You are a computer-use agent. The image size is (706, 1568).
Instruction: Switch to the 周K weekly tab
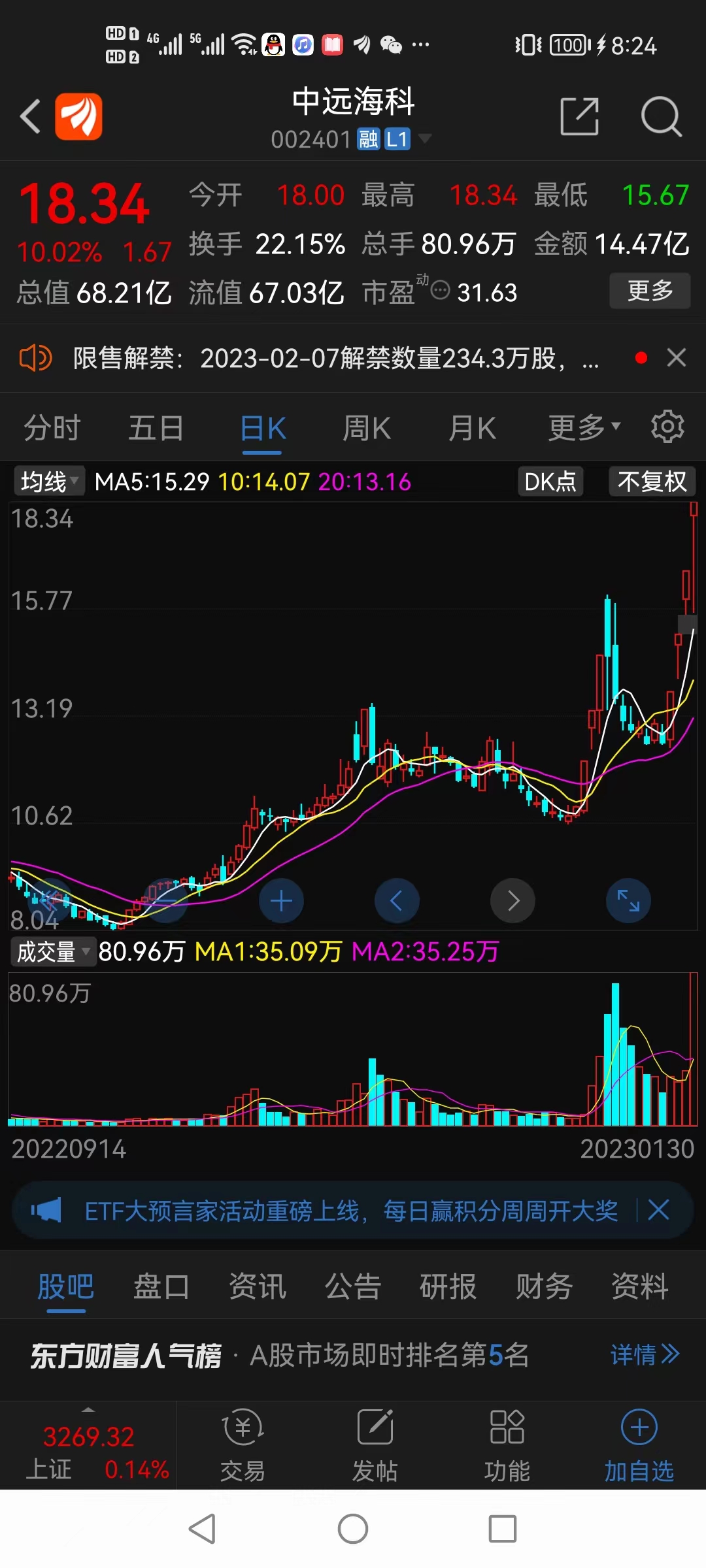[366, 427]
